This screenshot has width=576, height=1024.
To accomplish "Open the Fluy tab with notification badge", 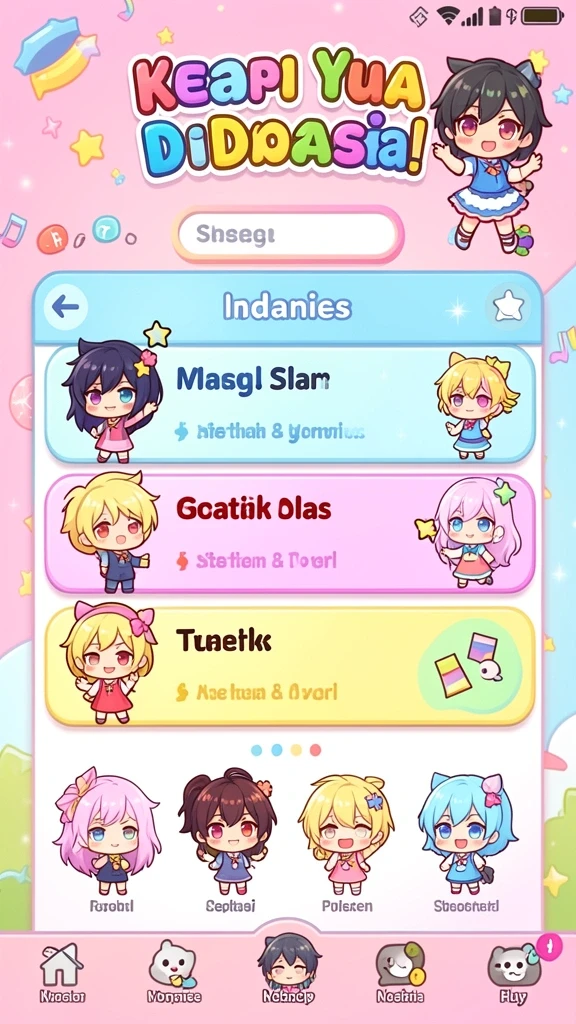I will click(514, 974).
